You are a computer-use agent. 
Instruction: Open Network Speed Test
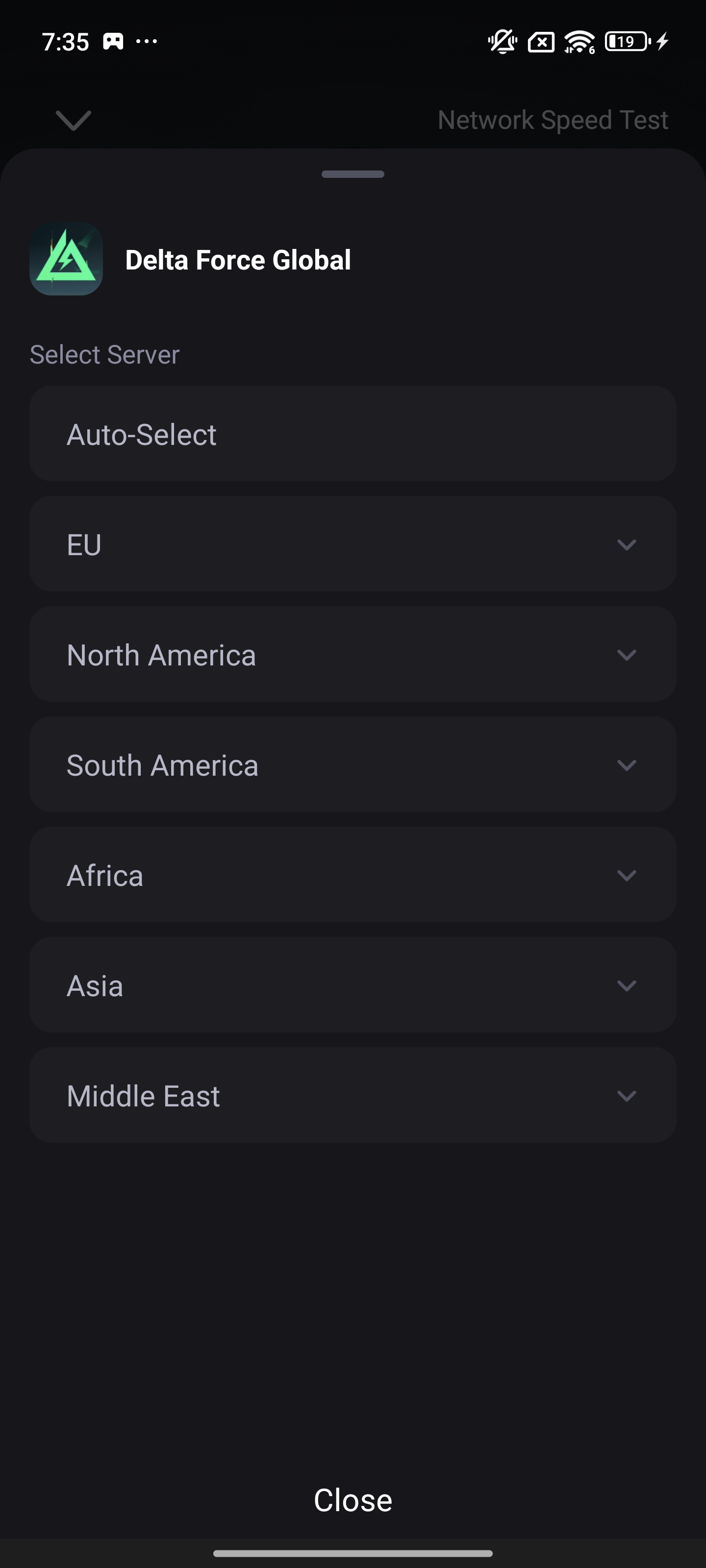553,120
